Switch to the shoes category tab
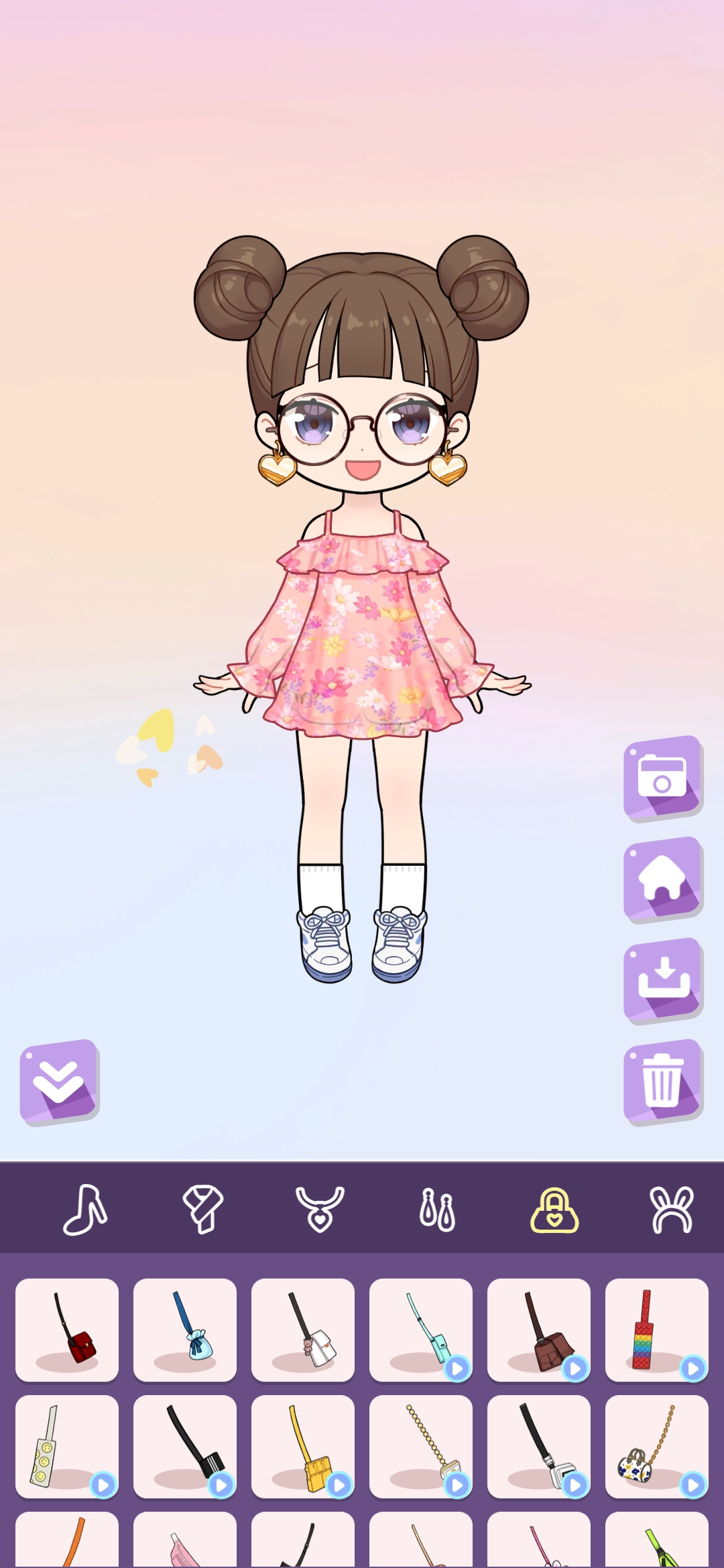Viewport: 724px width, 1568px height. click(85, 1210)
